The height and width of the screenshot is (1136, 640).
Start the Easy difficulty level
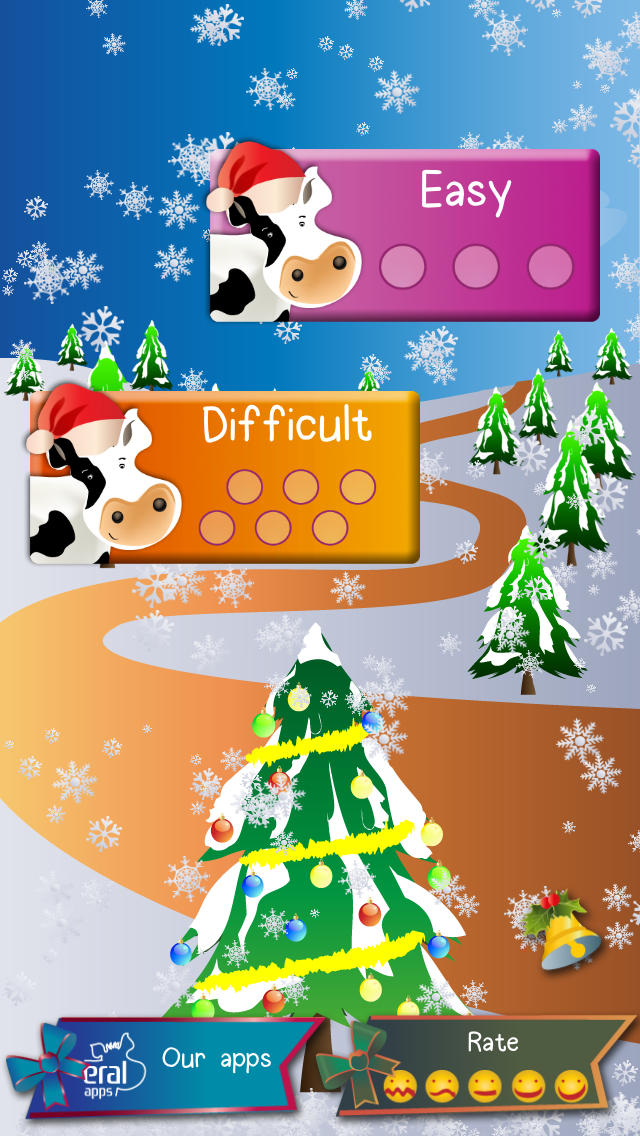coord(404,234)
